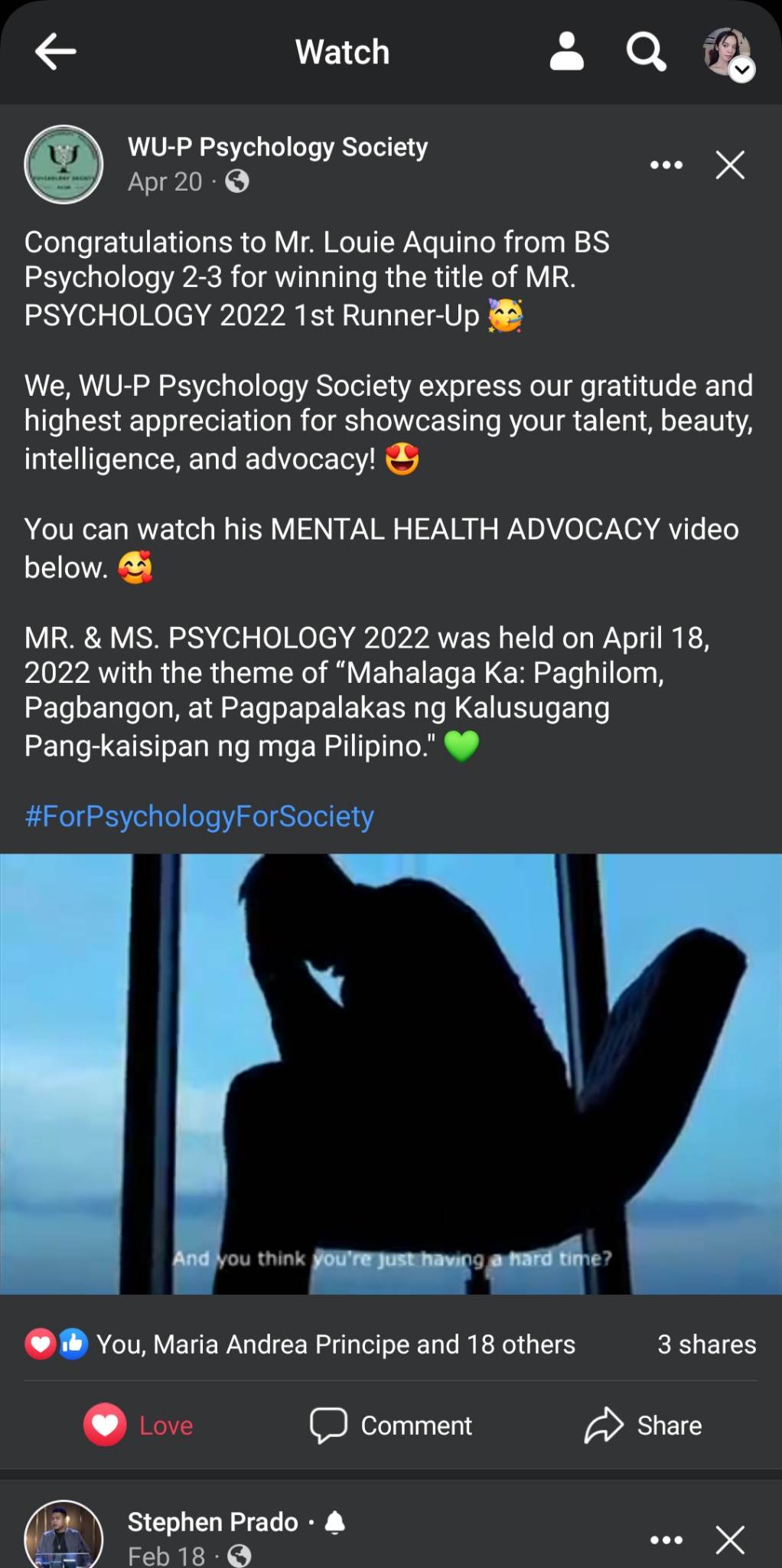Search Watch videos with magnifier icon
Image resolution: width=782 pixels, height=1568 pixels.
coord(646,52)
